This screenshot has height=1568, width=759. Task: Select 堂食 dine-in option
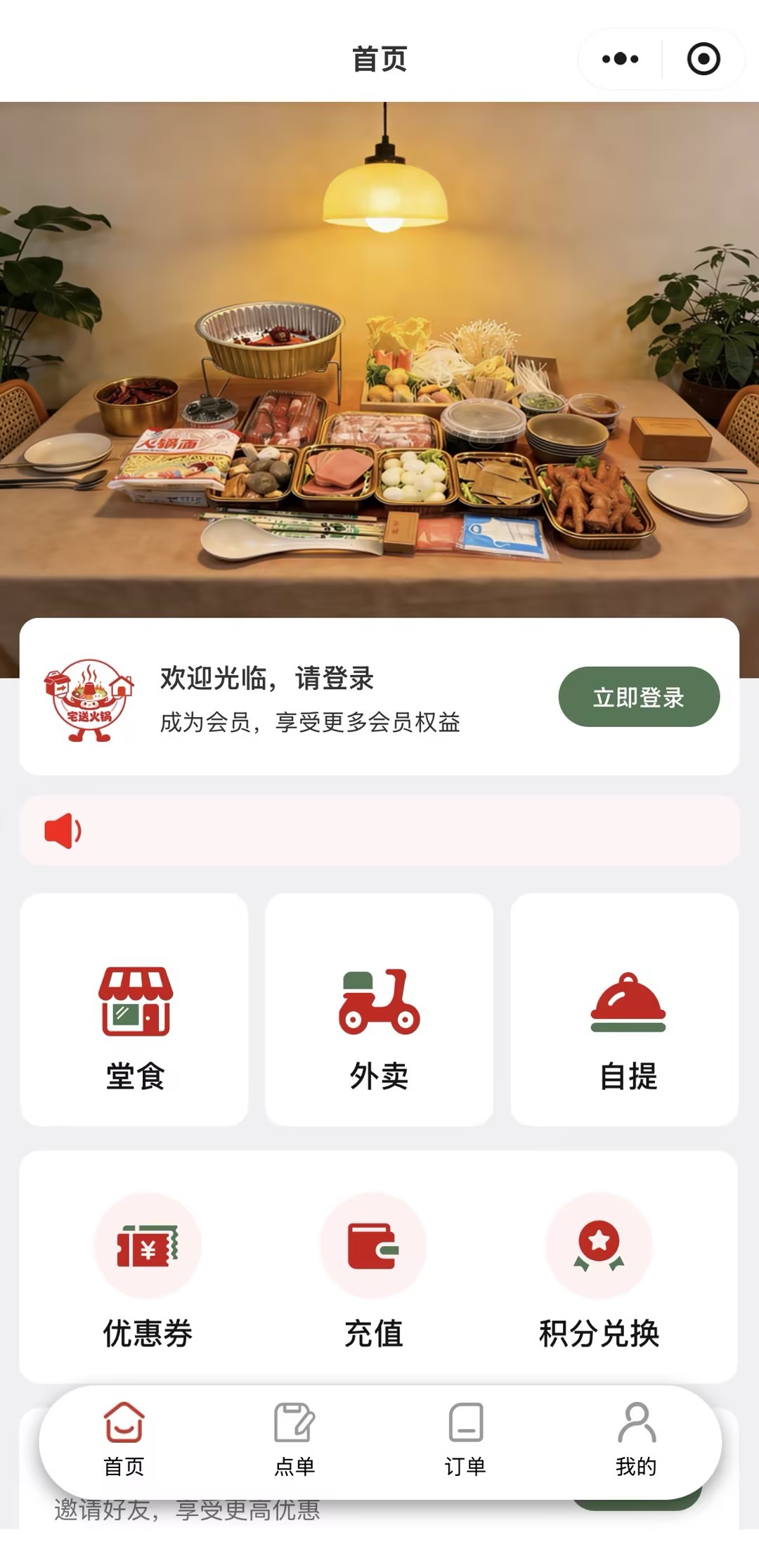tap(135, 1010)
